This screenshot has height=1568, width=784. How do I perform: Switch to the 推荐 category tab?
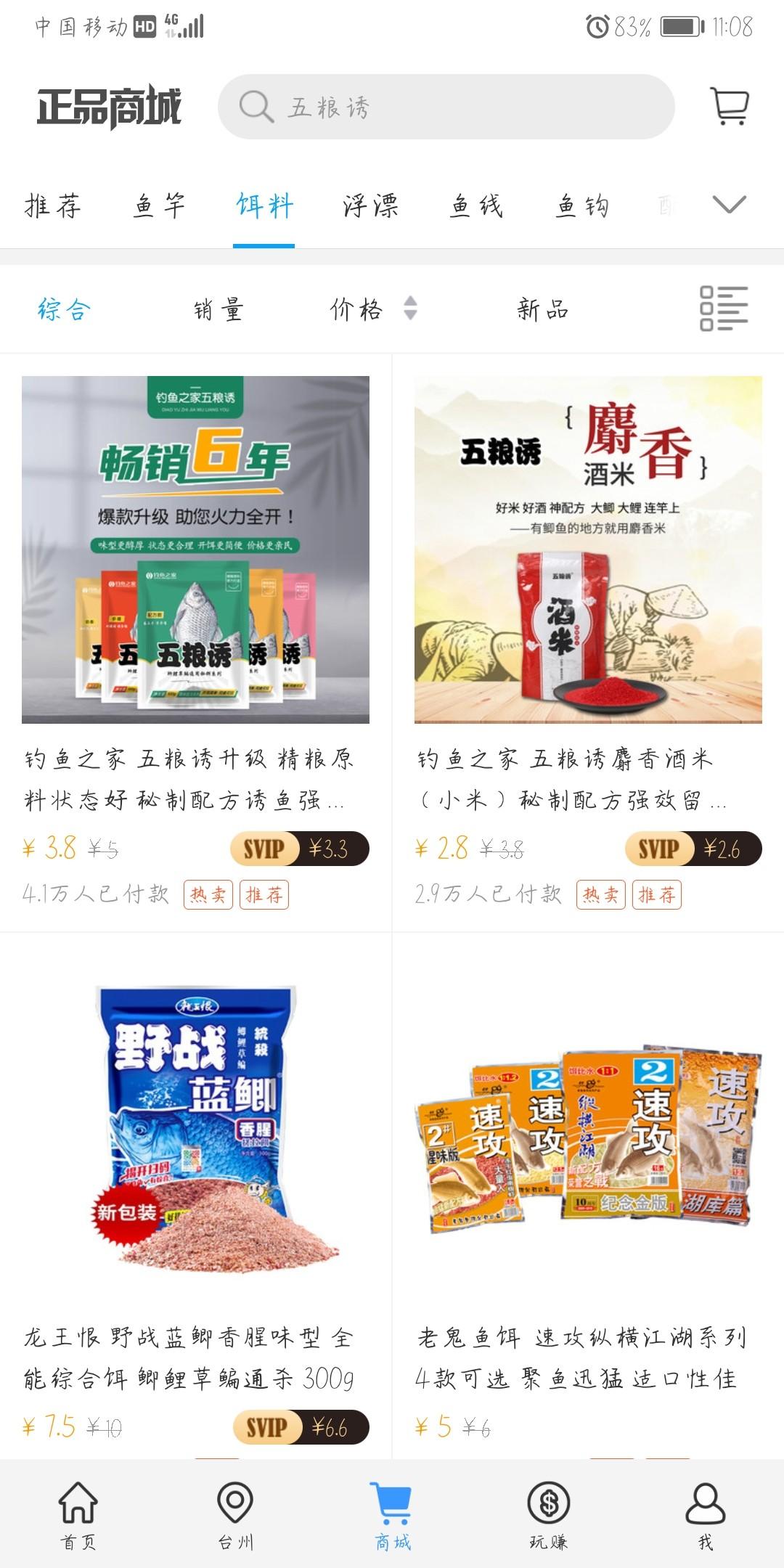(53, 206)
